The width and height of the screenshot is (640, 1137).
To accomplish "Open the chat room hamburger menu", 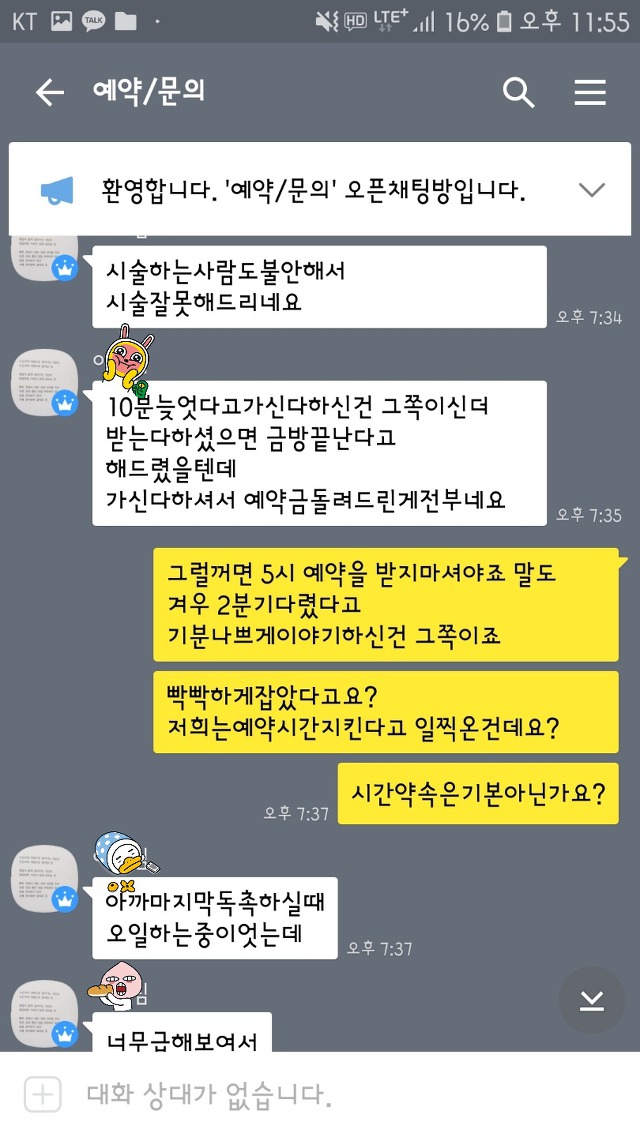I will click(x=590, y=93).
